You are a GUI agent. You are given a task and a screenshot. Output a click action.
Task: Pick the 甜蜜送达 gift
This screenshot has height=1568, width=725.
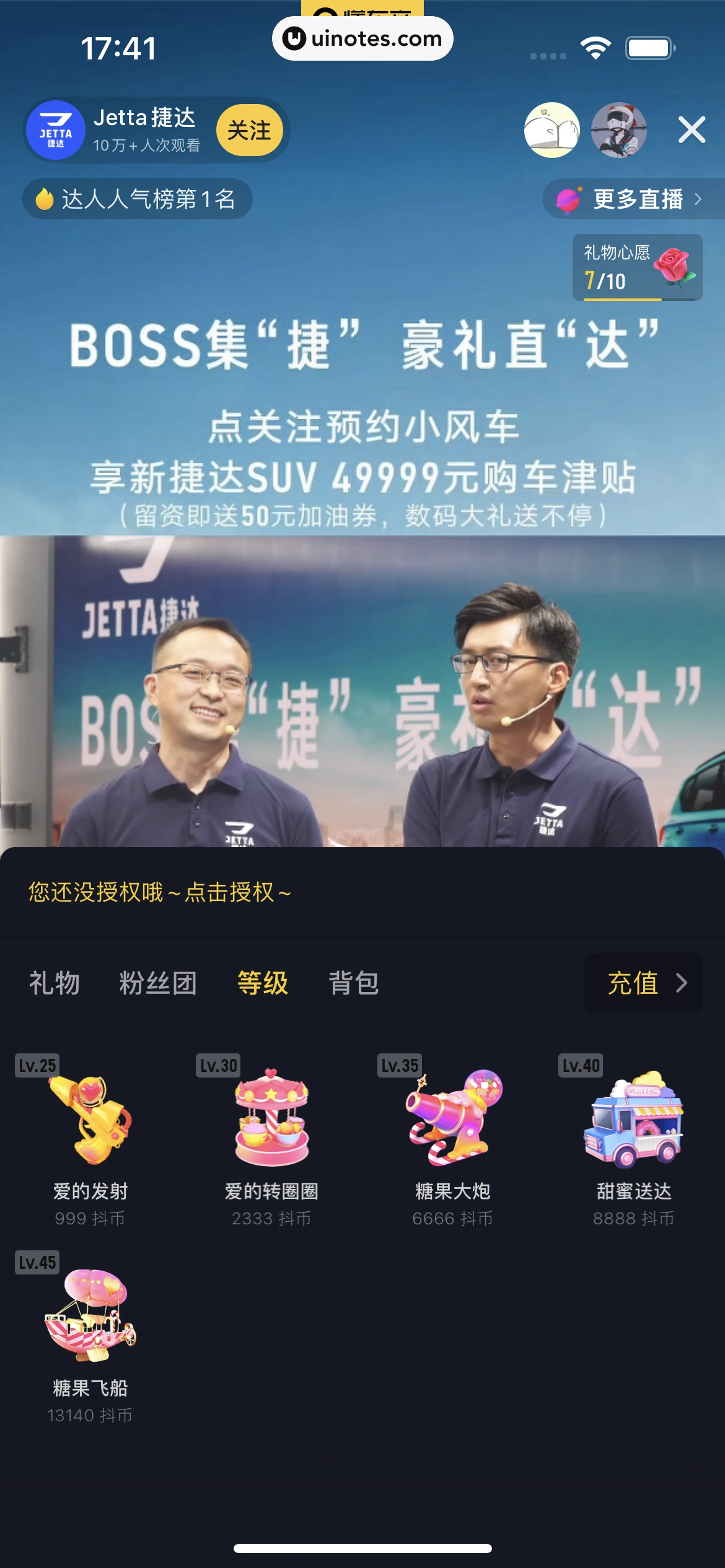[633, 1139]
